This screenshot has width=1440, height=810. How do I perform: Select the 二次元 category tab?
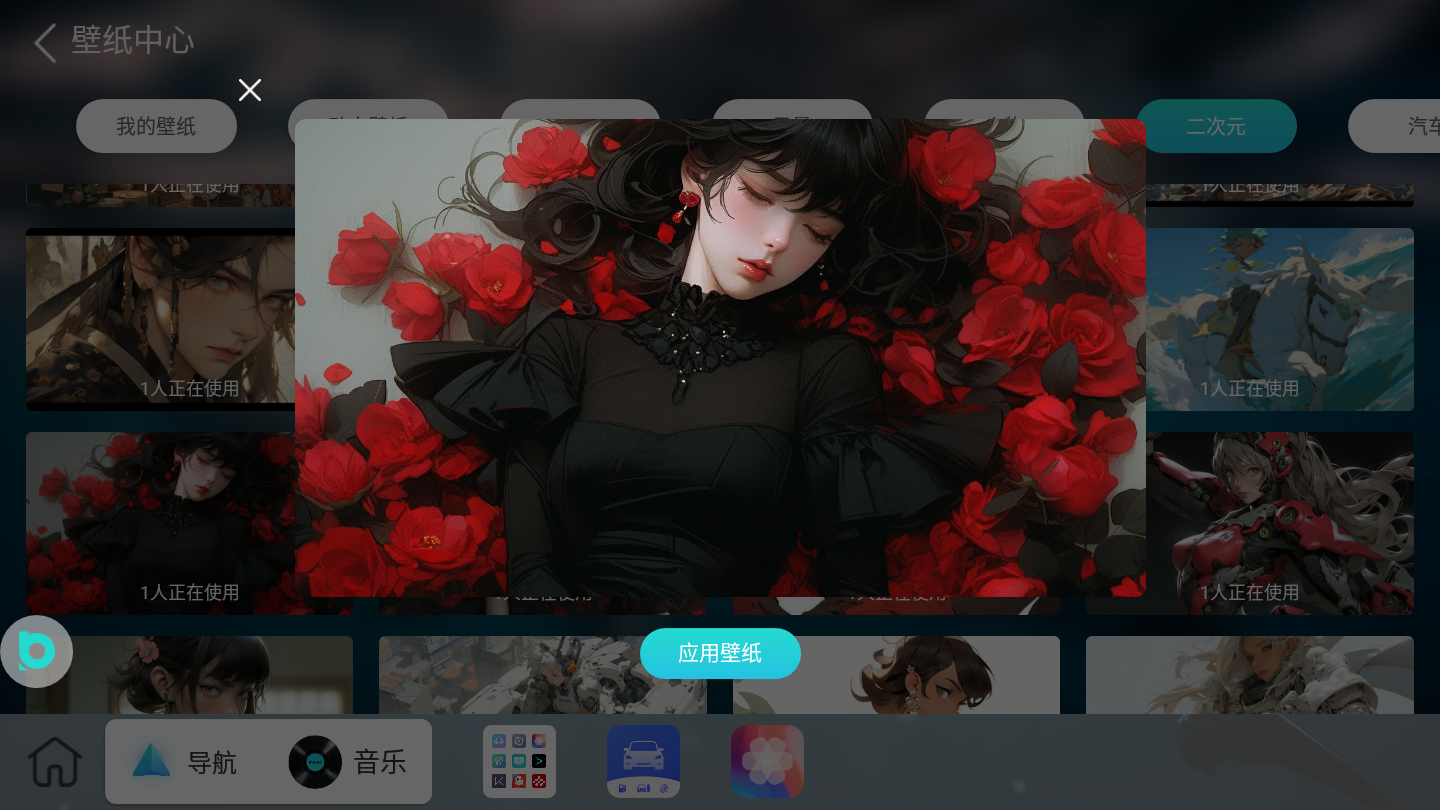coord(1216,126)
